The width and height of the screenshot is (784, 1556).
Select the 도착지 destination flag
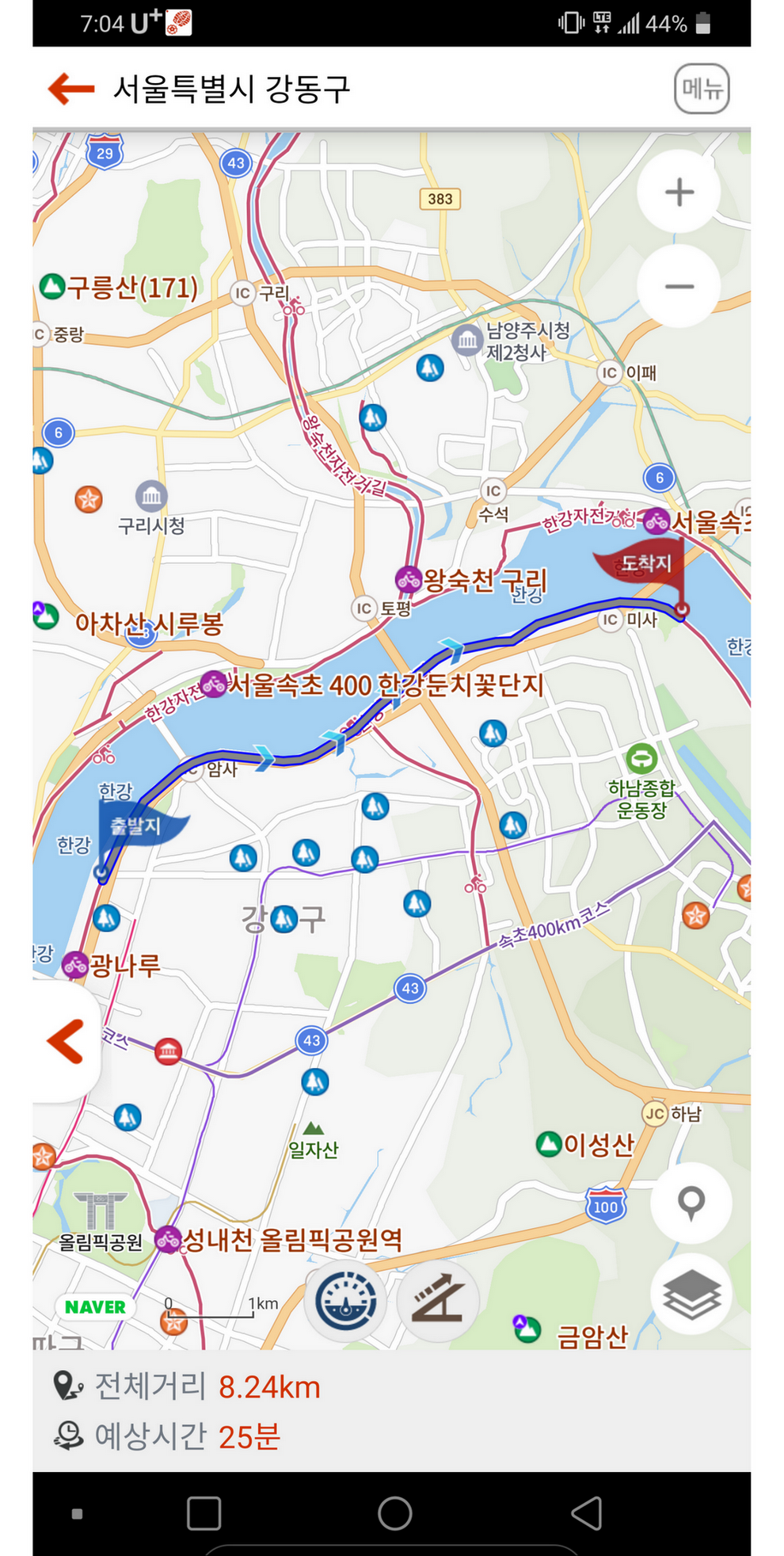645,564
